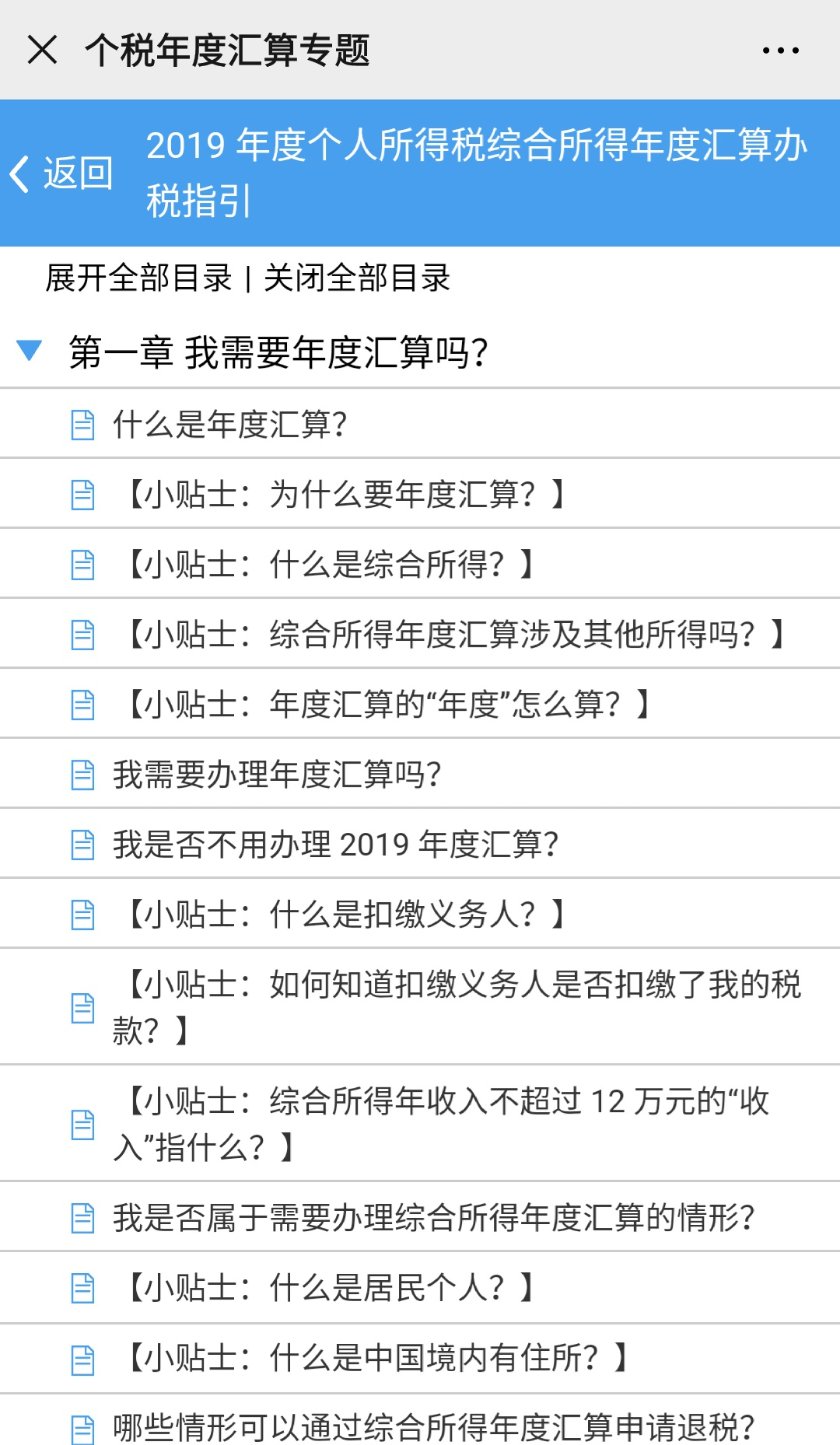This screenshot has height=1445, width=840.
Task: Expand all with 展开全部目录
Action: coord(138,278)
